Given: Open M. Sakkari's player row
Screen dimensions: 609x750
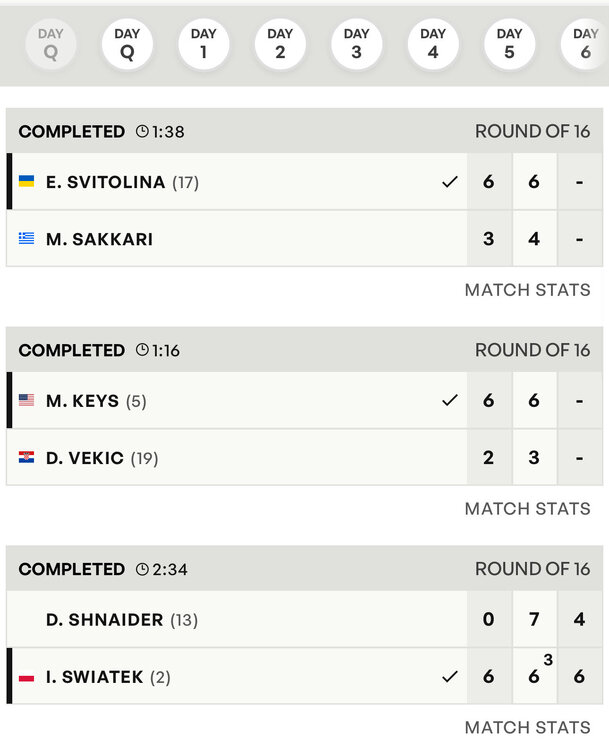Looking at the screenshot, I should pyautogui.click(x=99, y=239).
